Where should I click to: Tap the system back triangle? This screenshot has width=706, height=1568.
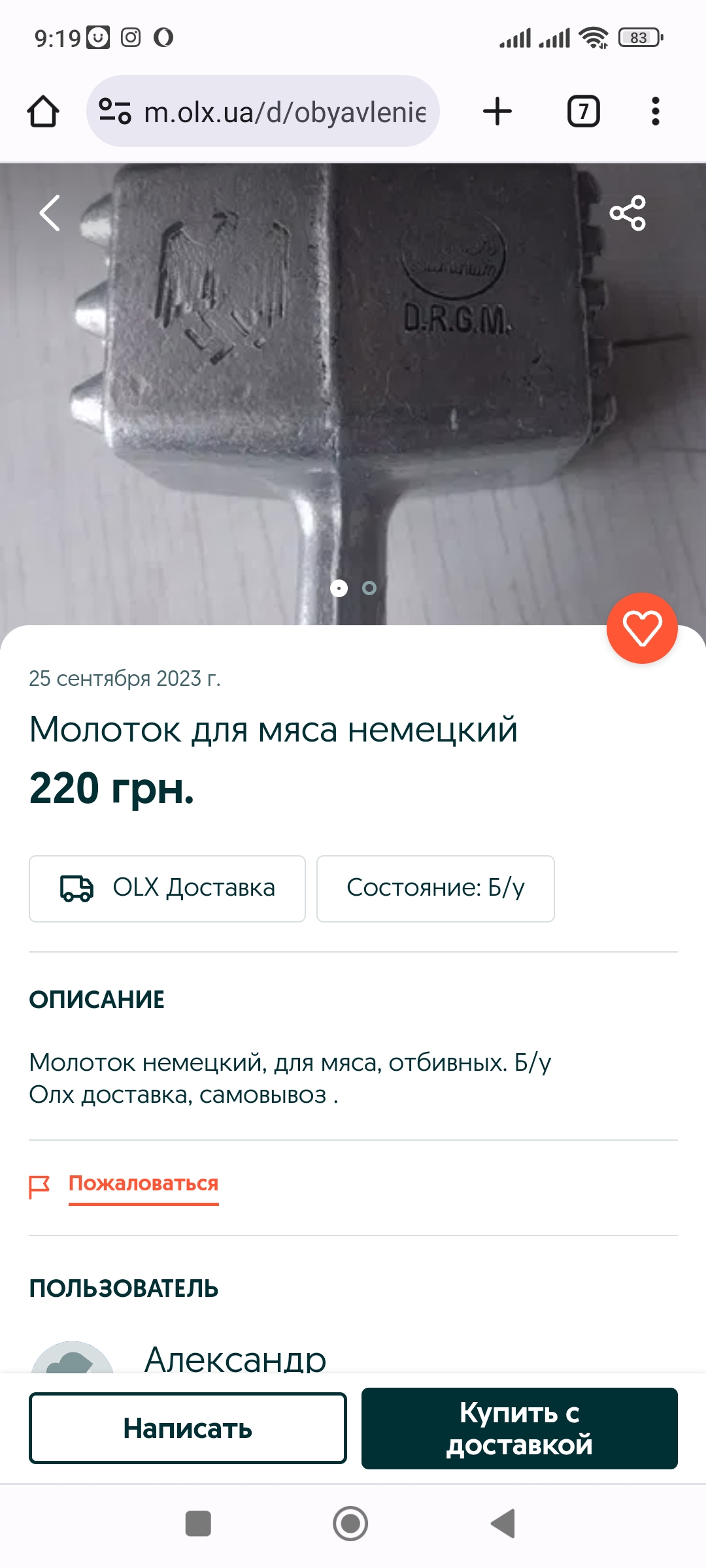pos(503,1524)
